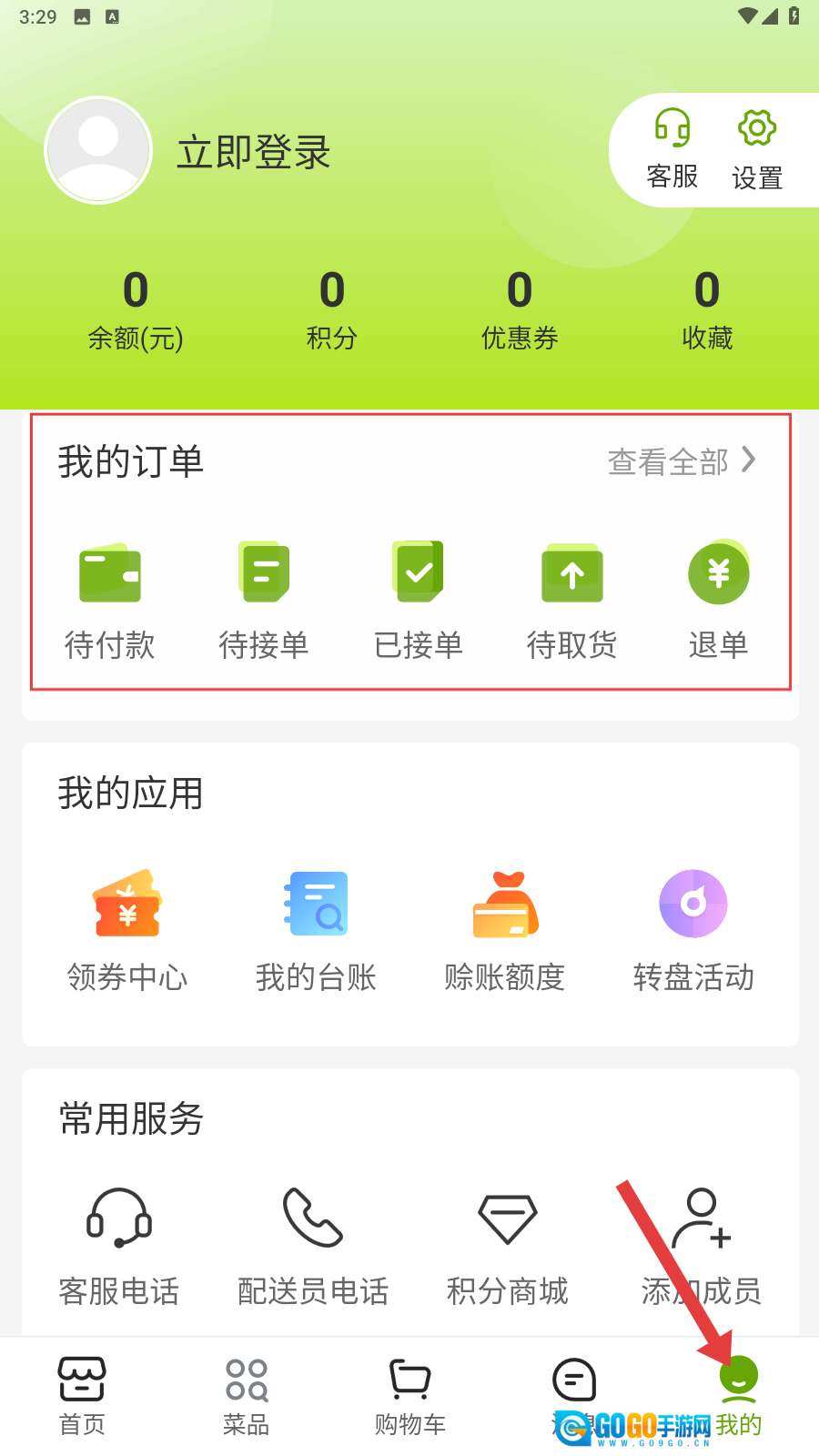
Task: Open 我的台账 ledger
Action: (x=316, y=930)
